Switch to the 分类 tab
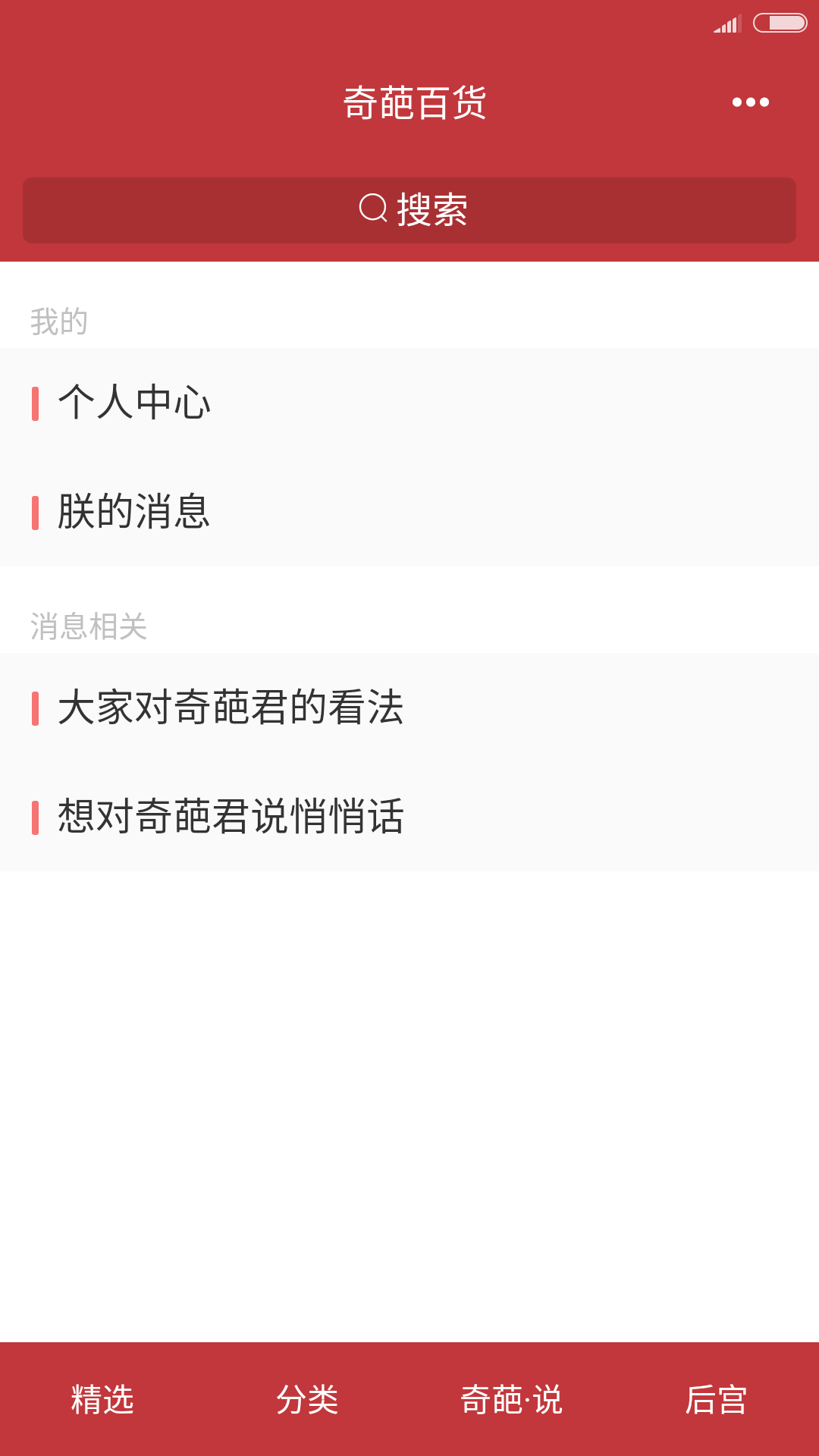The height and width of the screenshot is (1456, 819). 307,1399
